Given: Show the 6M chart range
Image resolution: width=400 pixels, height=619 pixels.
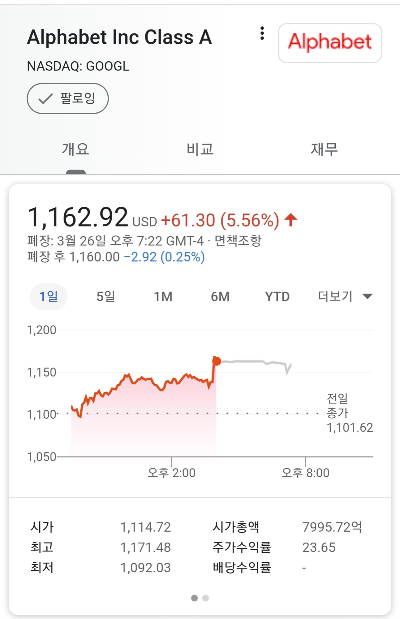Looking at the screenshot, I should 220,296.
